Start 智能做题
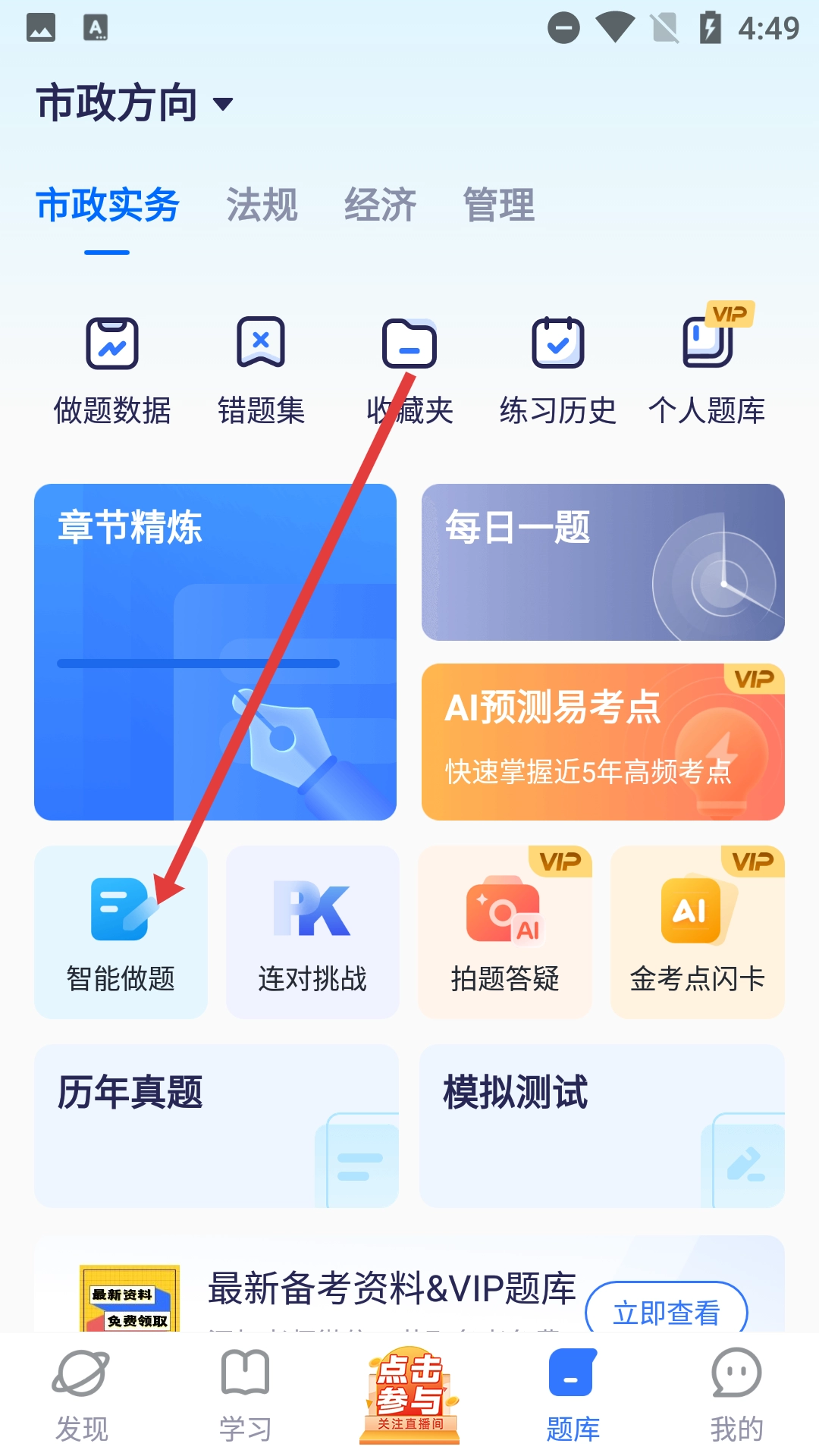819x1456 pixels. (121, 932)
